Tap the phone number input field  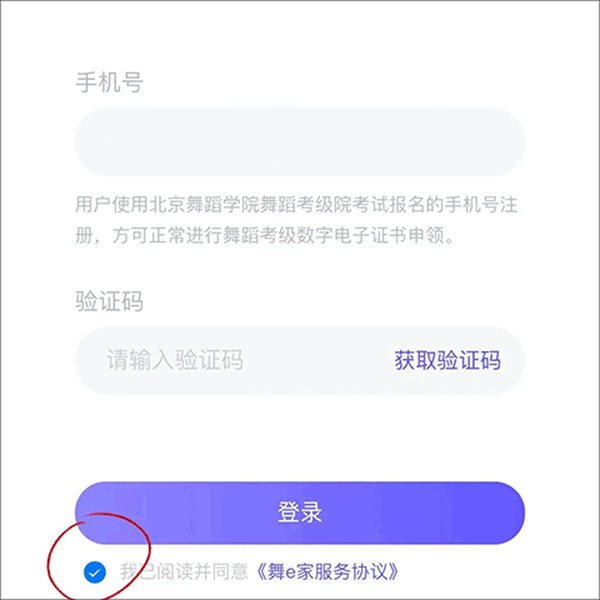300,141
